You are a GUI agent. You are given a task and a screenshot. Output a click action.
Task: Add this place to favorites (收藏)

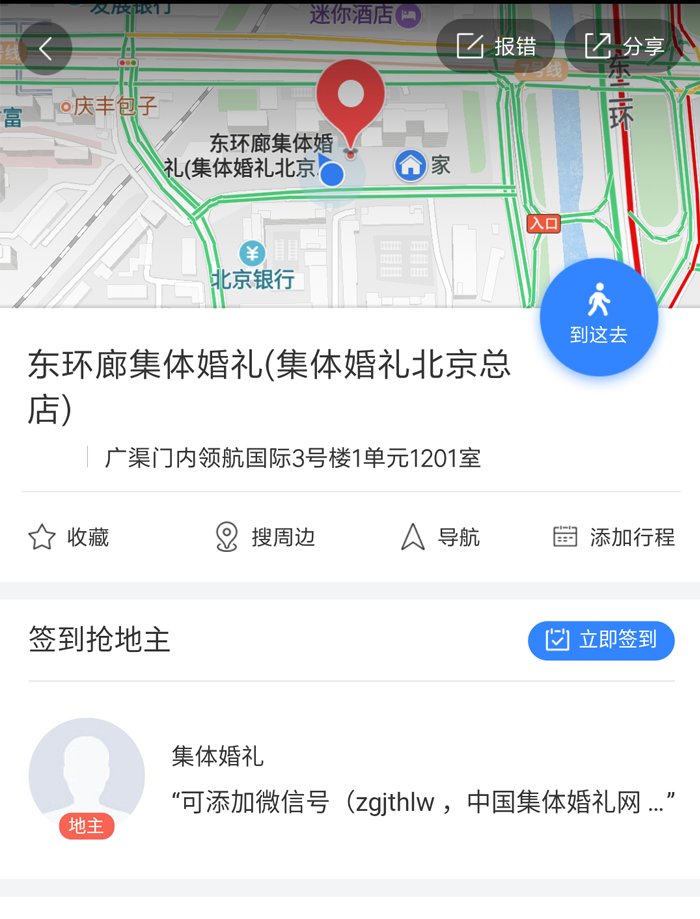coord(68,537)
